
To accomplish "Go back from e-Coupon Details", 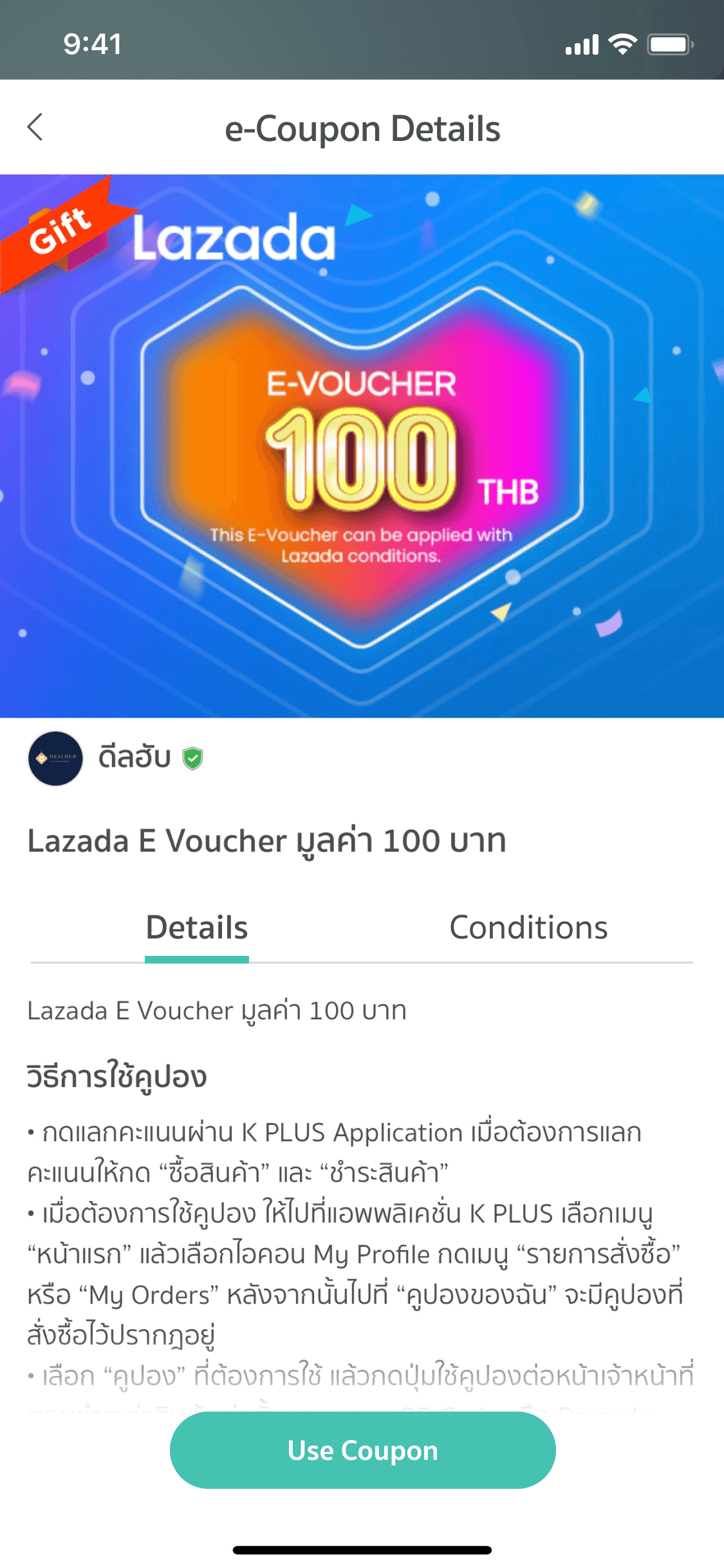I will [36, 127].
